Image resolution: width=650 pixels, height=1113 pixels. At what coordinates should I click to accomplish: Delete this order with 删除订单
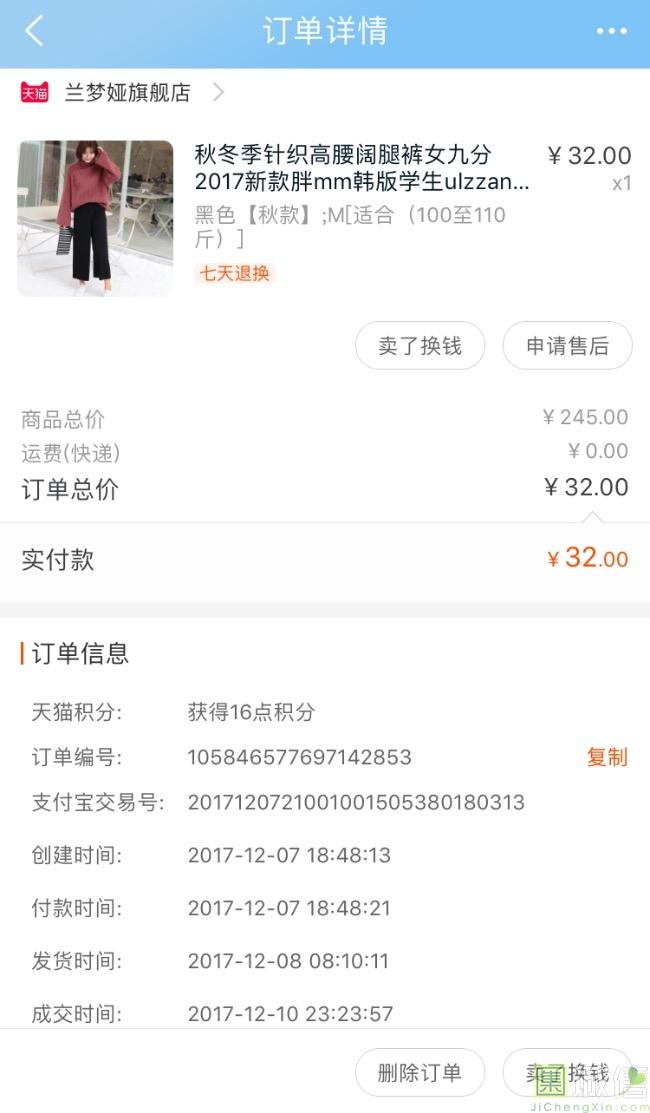pyautogui.click(x=420, y=1073)
